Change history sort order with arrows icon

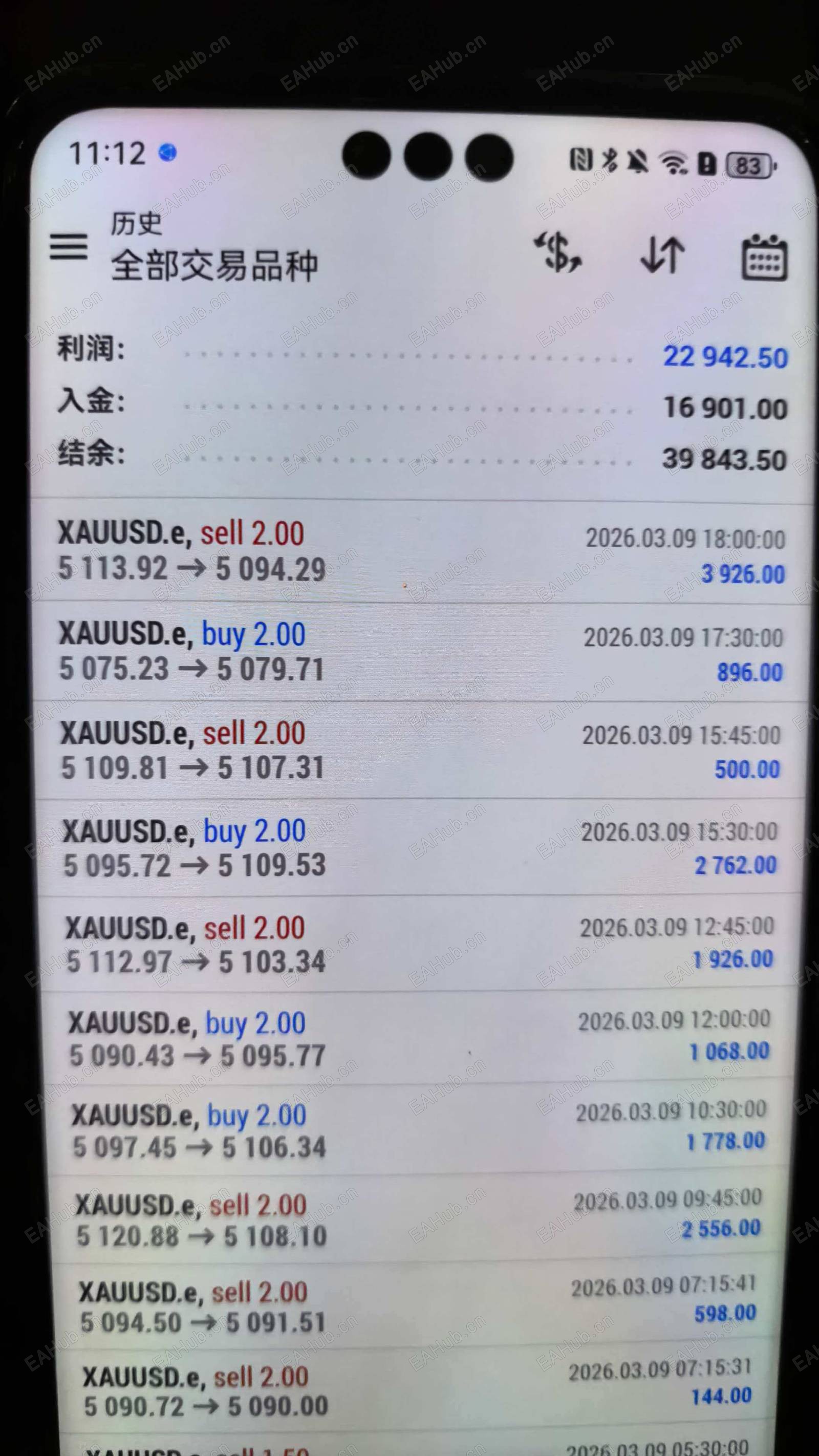click(x=662, y=255)
